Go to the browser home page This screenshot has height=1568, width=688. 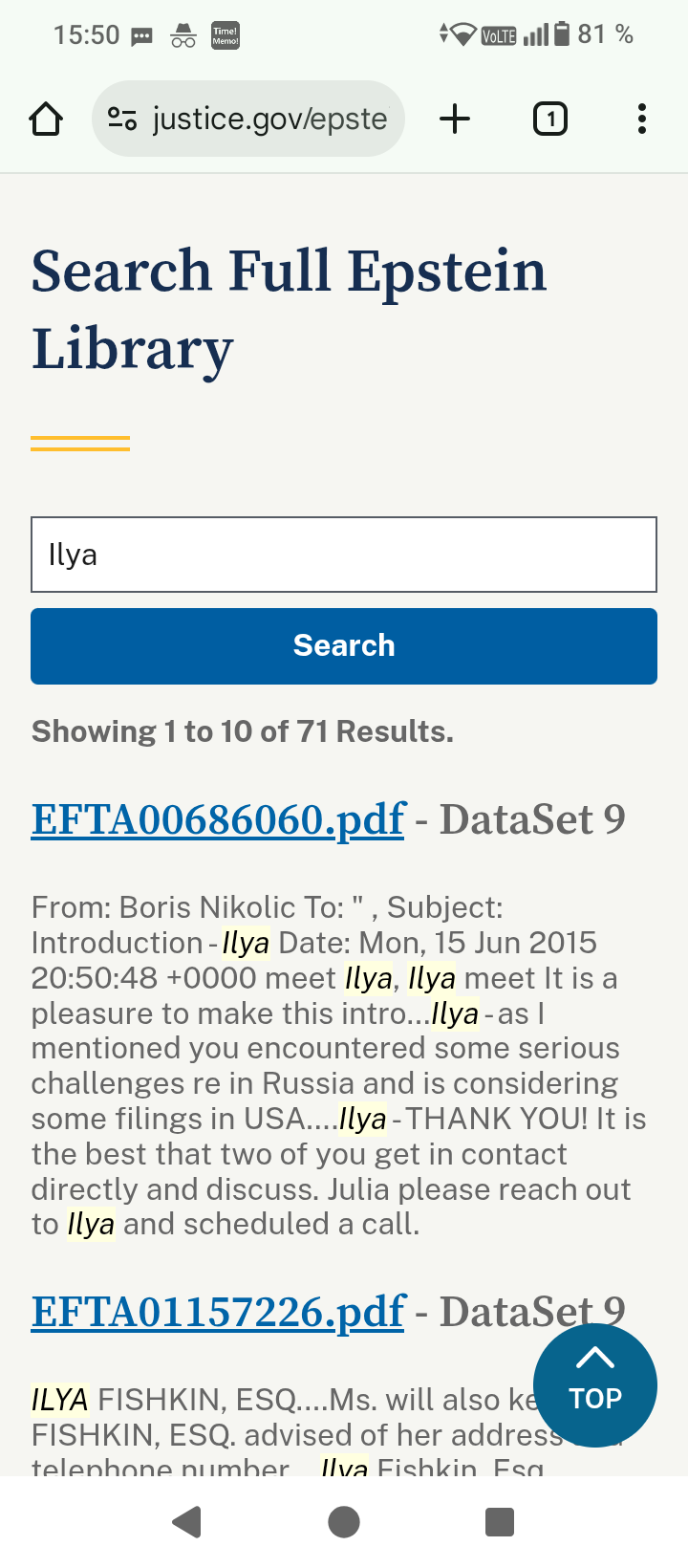(46, 120)
